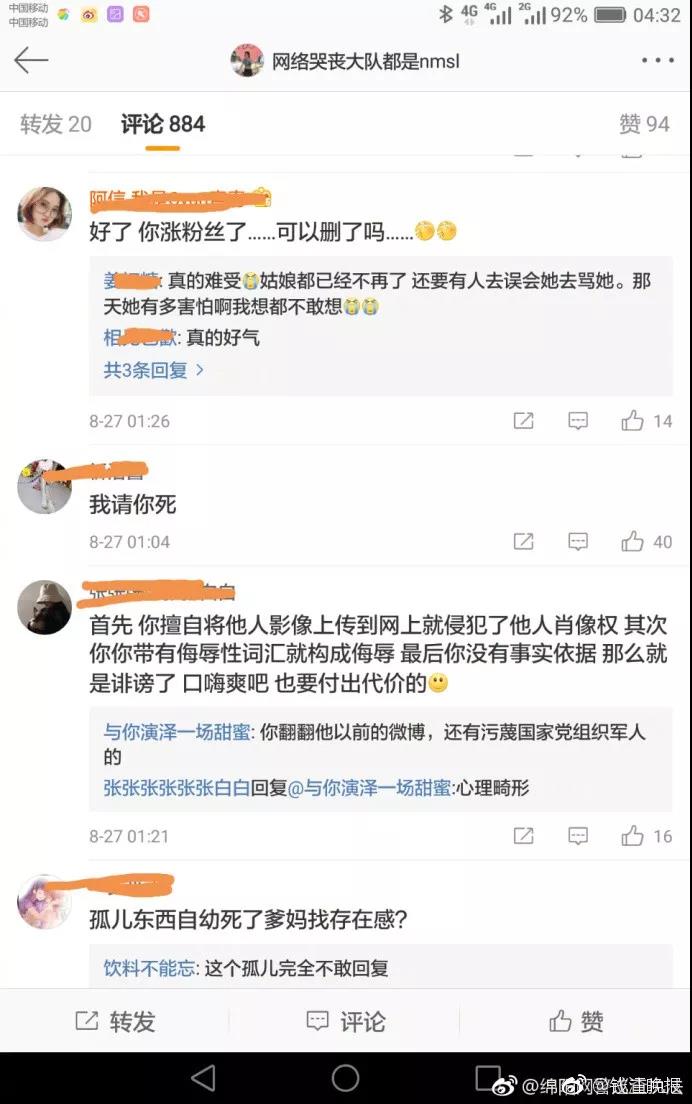Tap the bottom 赞 button
Screen dimensions: 692x1104
coord(576,1021)
